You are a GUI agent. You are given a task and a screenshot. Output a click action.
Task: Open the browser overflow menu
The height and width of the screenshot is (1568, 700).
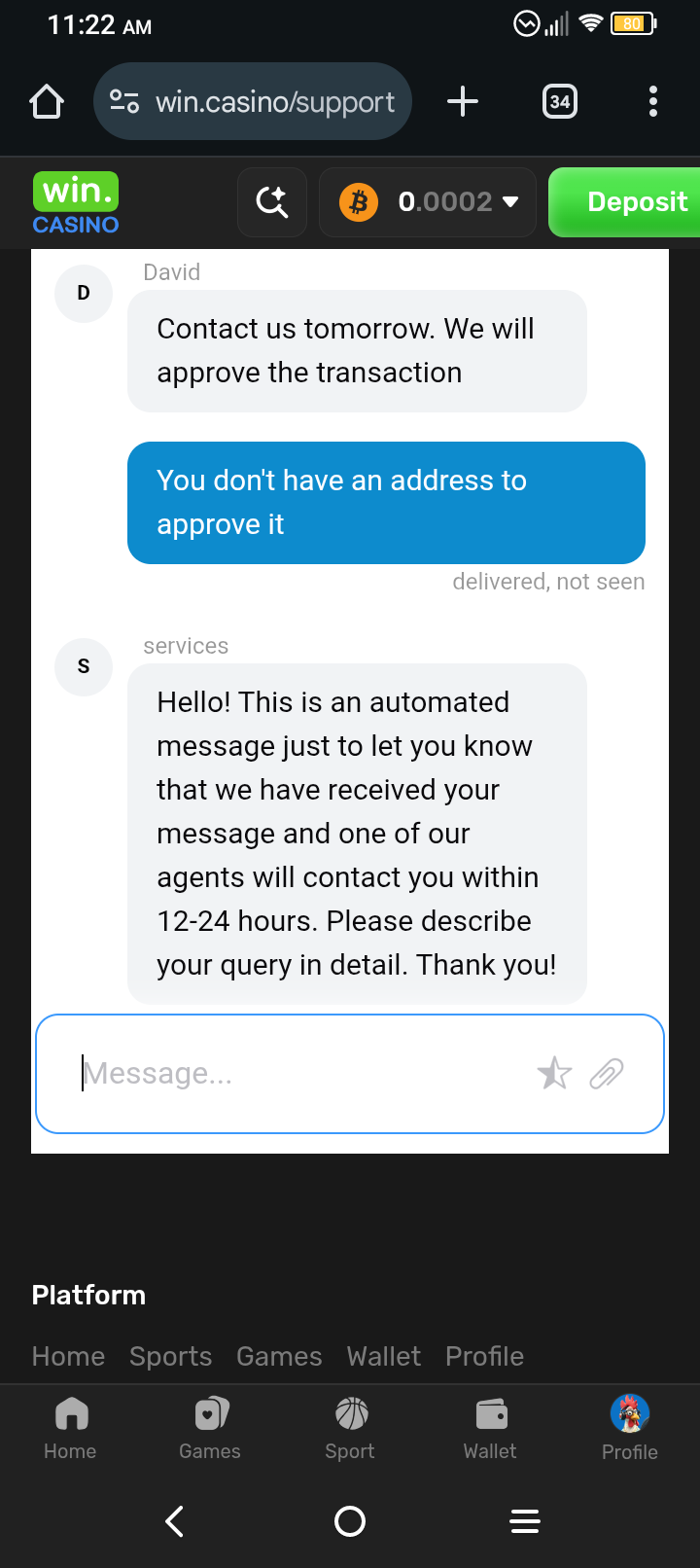(x=652, y=101)
